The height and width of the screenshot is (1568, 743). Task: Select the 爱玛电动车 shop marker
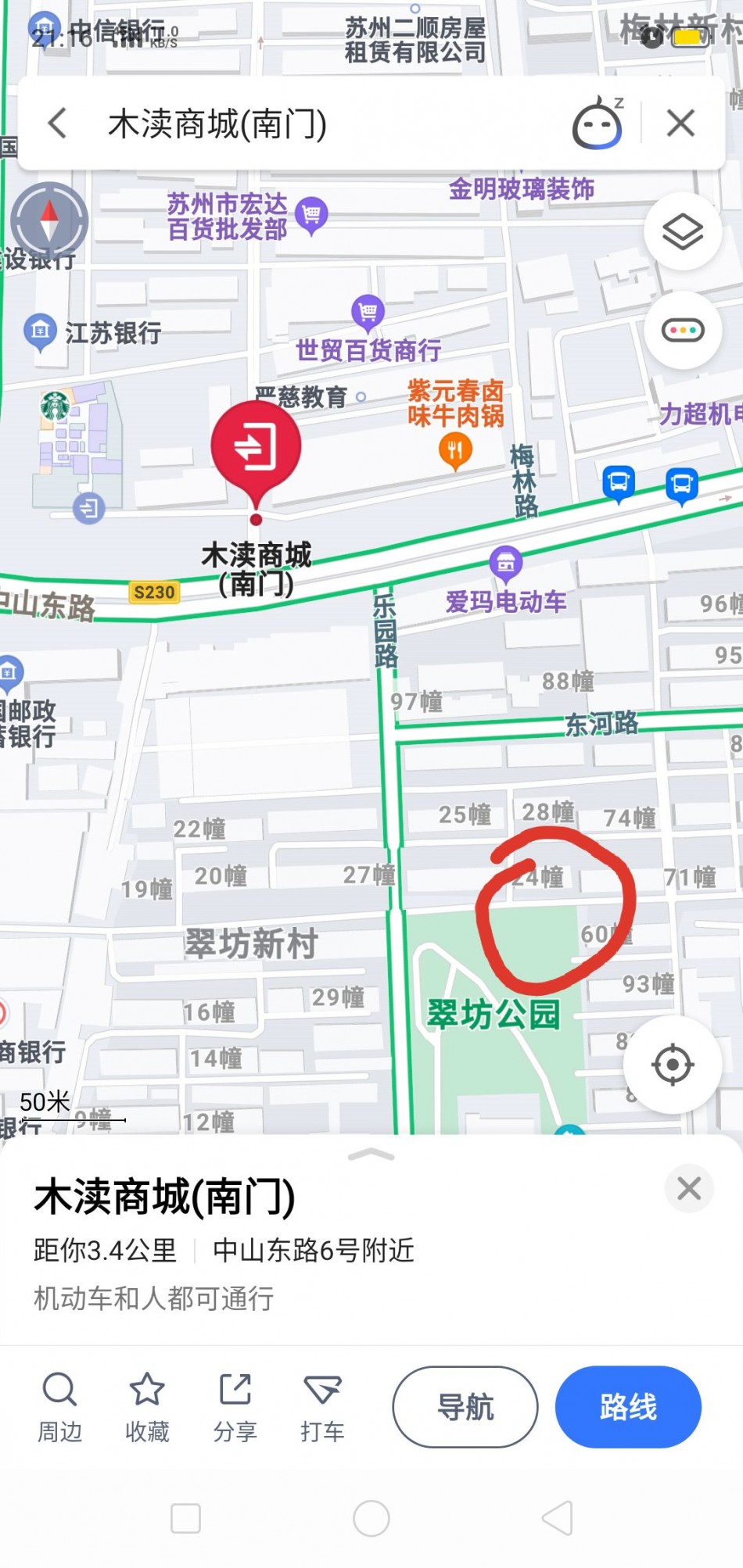[x=506, y=562]
